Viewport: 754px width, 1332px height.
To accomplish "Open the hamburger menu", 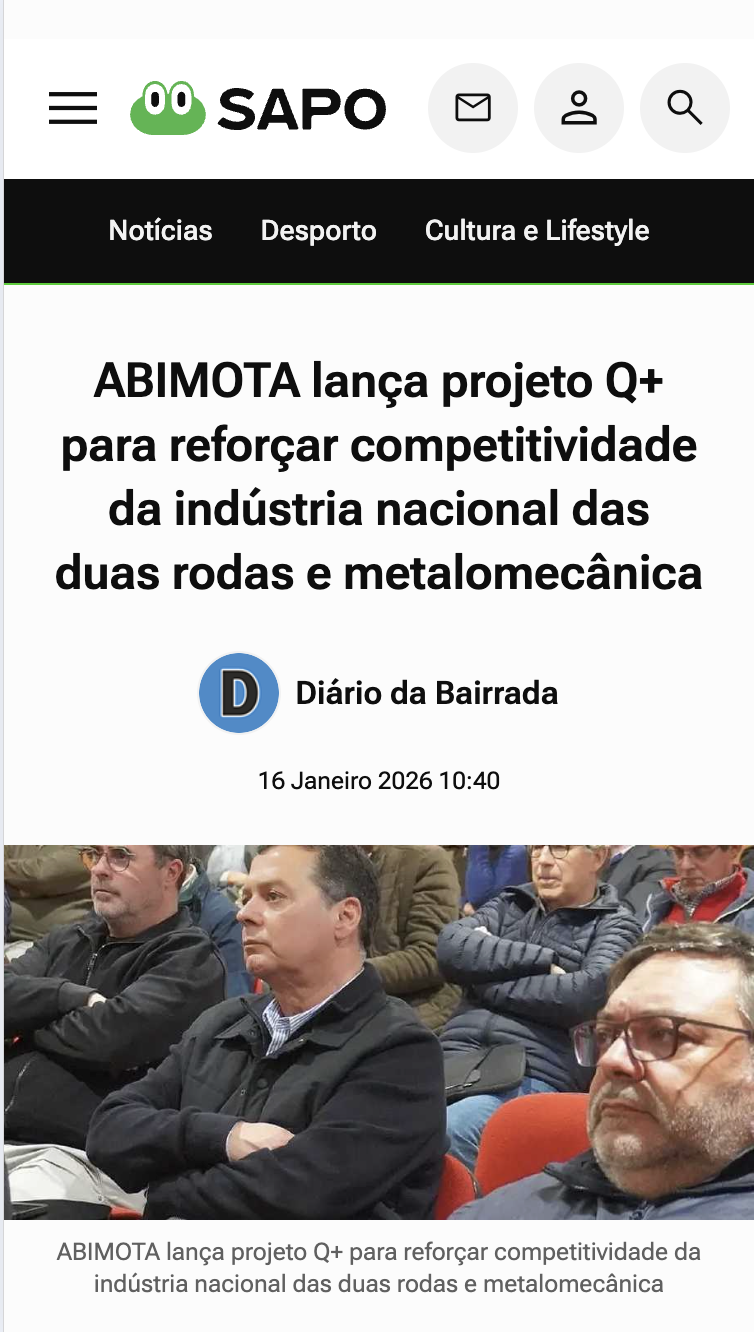I will tap(73, 107).
